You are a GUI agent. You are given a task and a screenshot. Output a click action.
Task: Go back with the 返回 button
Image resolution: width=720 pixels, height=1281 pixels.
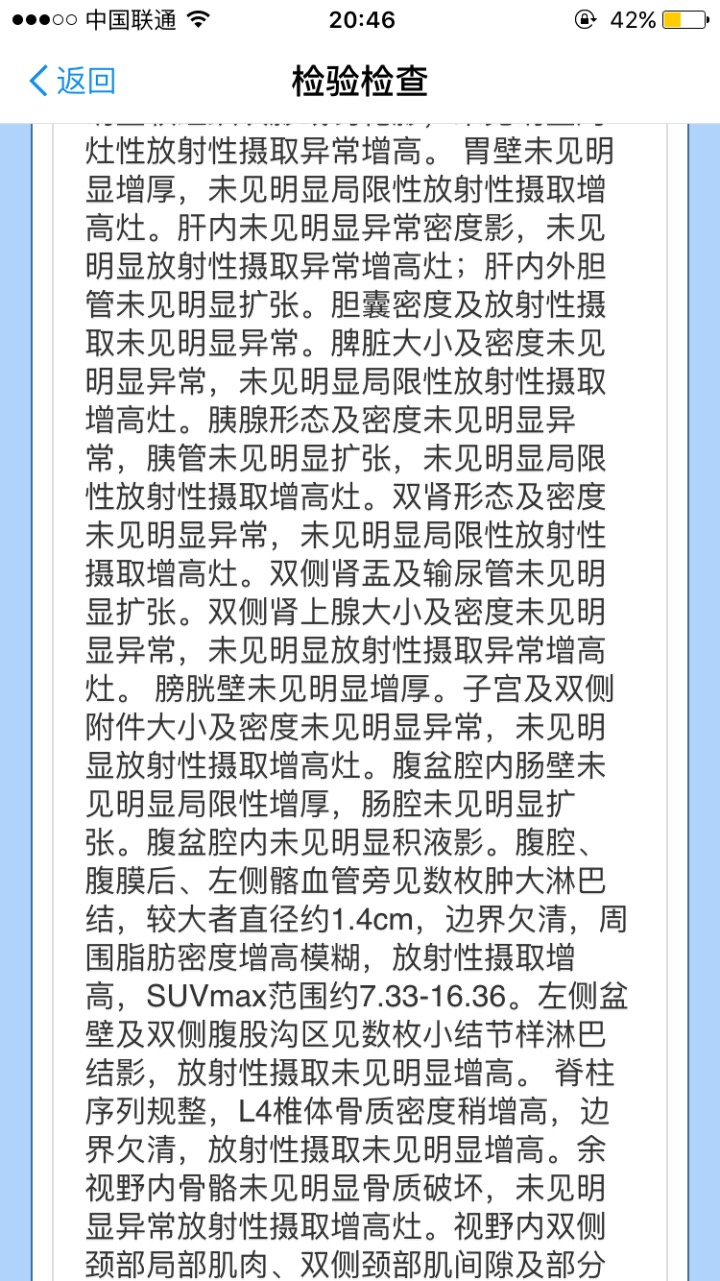(x=72, y=81)
